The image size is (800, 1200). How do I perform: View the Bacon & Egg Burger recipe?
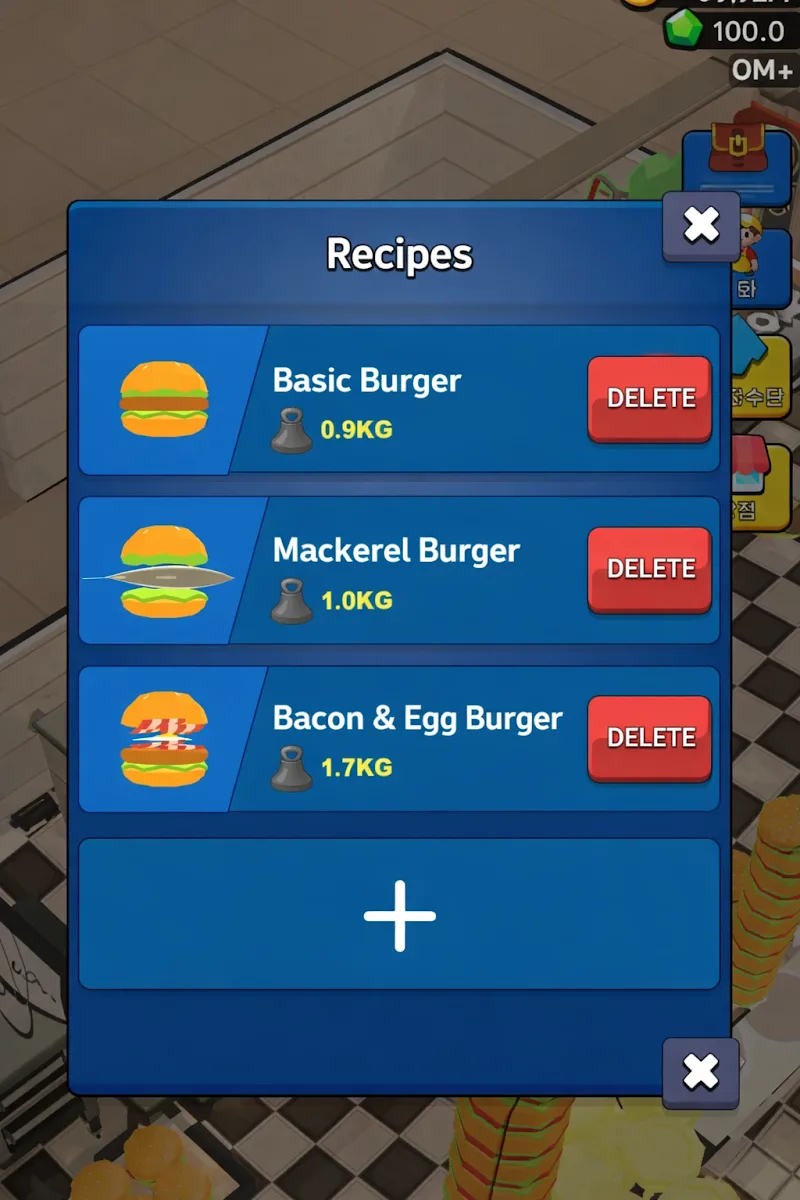[x=416, y=740]
